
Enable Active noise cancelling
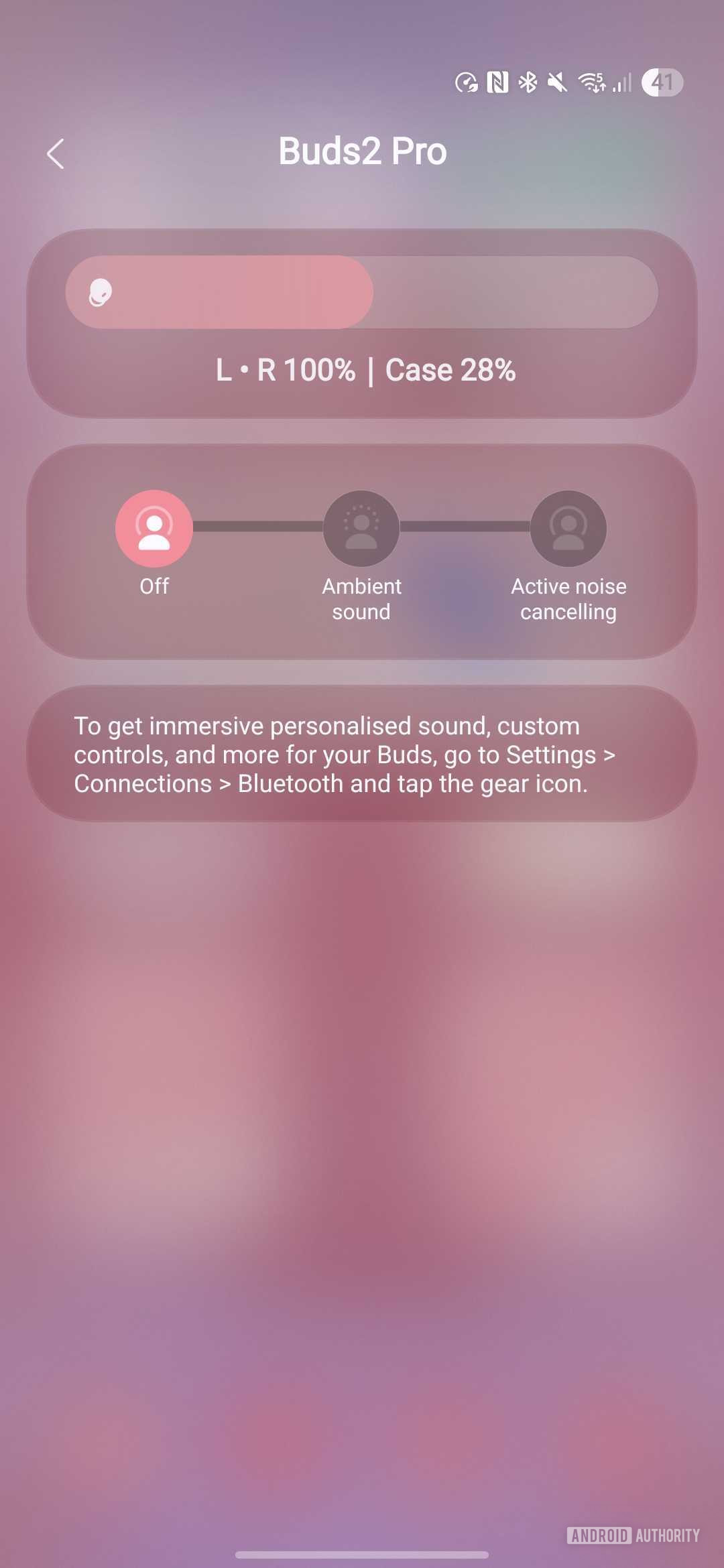coord(568,529)
